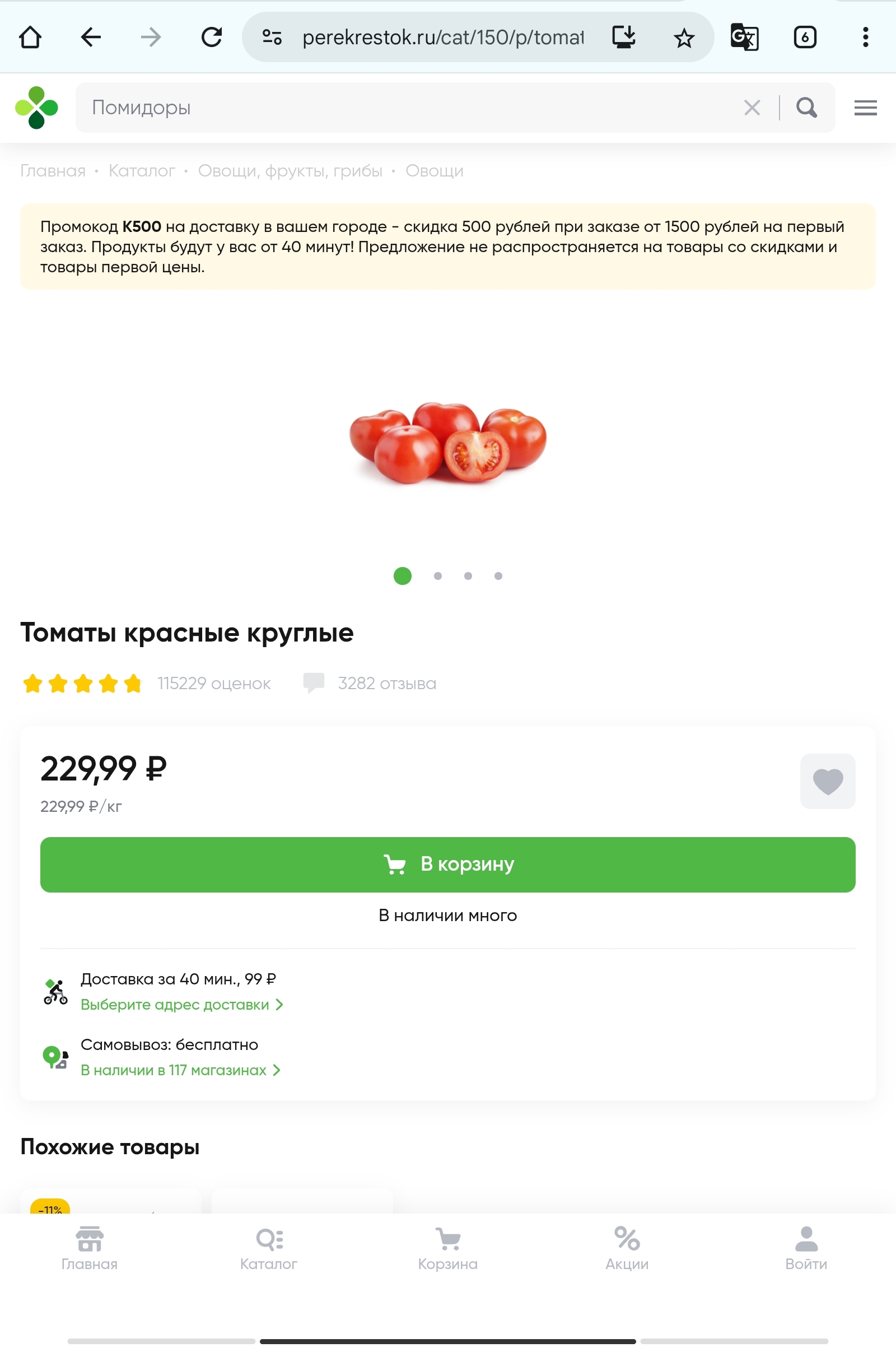Screen dimensions: 896x1352
Task: Reload the page in the browser
Action: click(212, 38)
